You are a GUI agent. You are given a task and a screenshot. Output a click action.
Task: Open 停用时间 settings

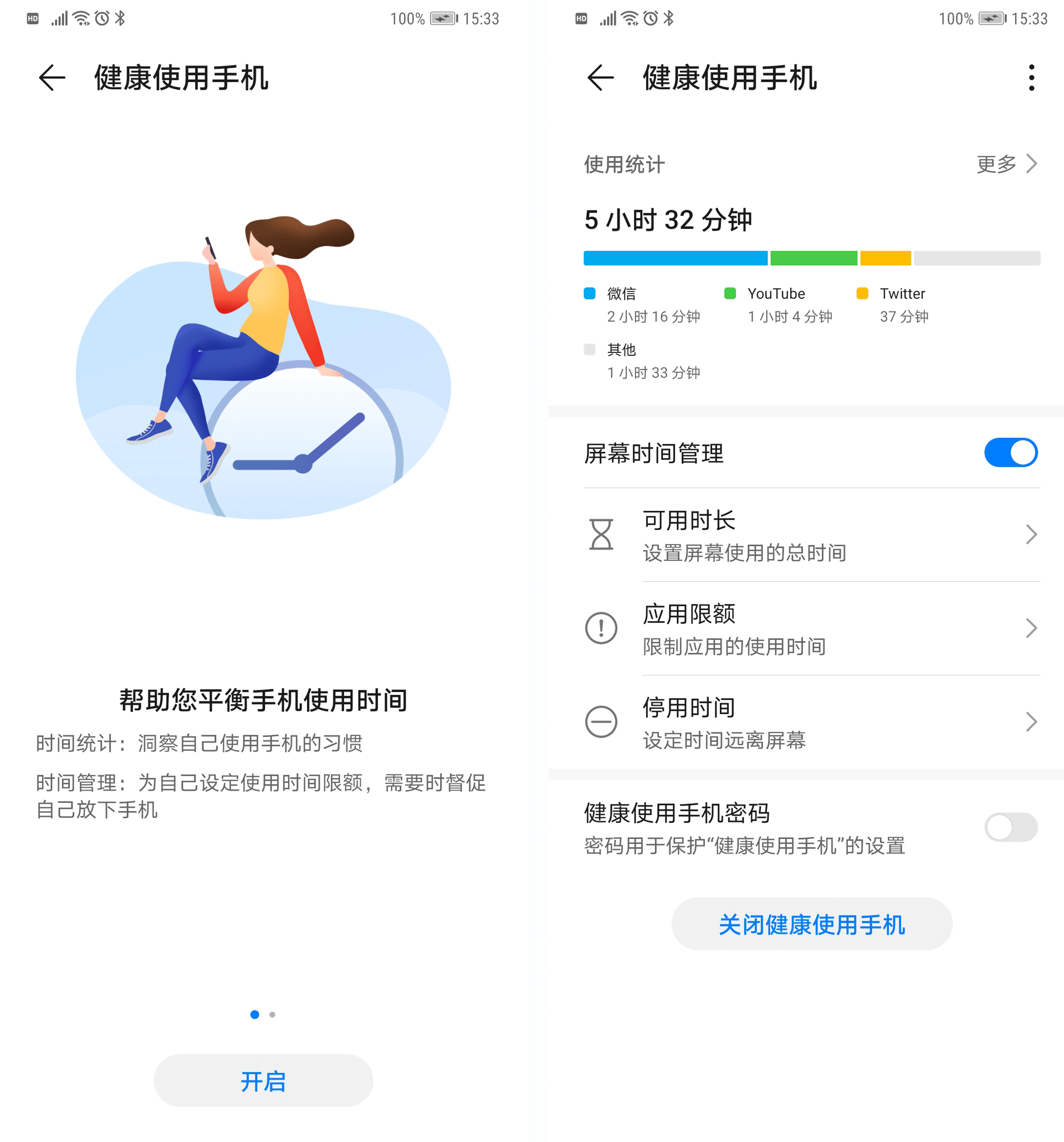pyautogui.click(x=811, y=722)
